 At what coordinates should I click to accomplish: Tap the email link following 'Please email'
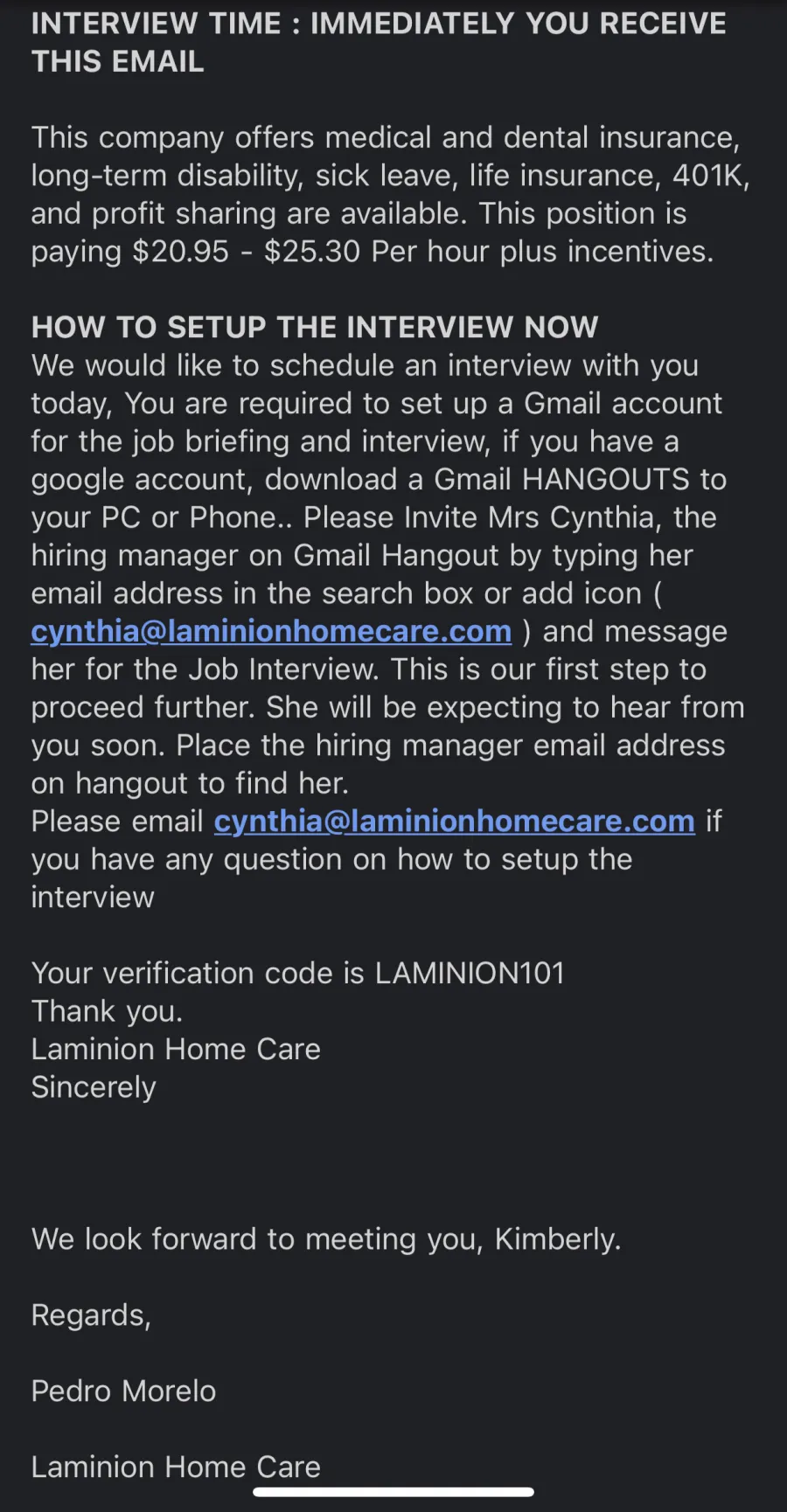455,822
